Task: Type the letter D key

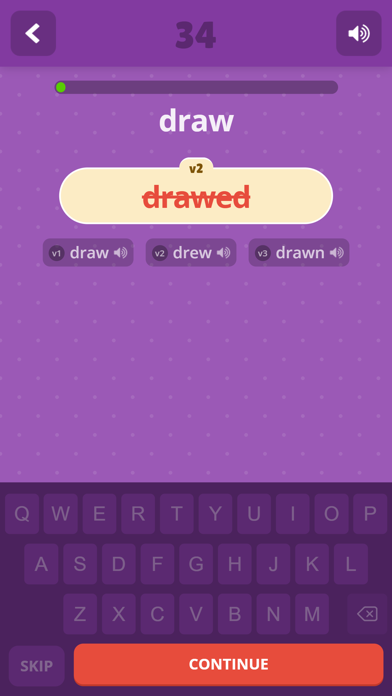Action: click(x=119, y=564)
